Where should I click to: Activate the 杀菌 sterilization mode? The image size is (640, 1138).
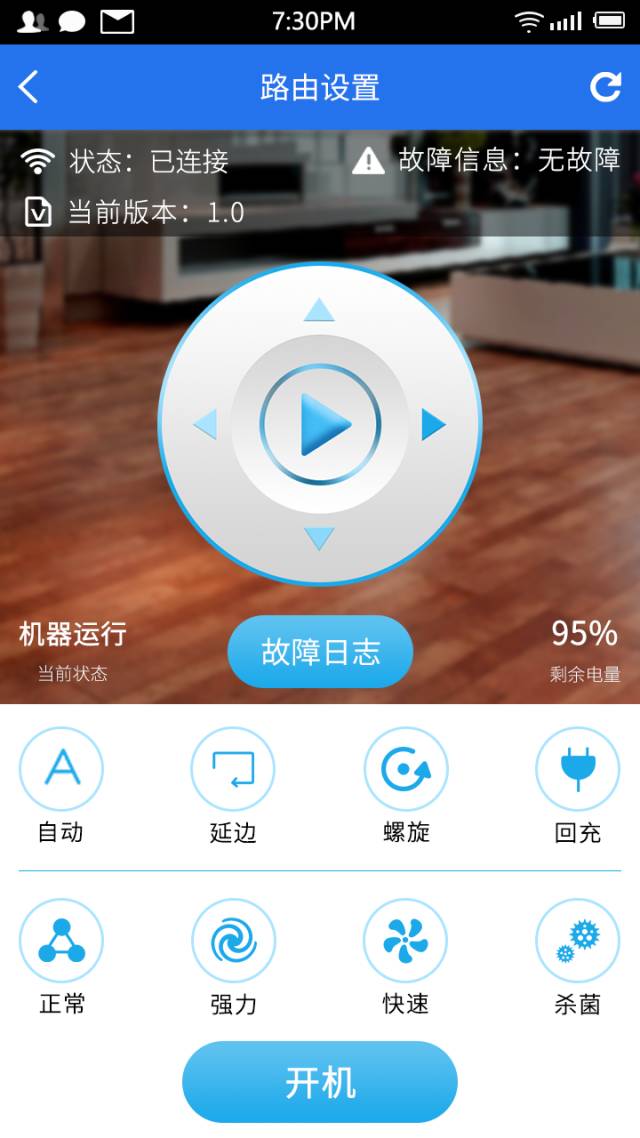coord(578,941)
